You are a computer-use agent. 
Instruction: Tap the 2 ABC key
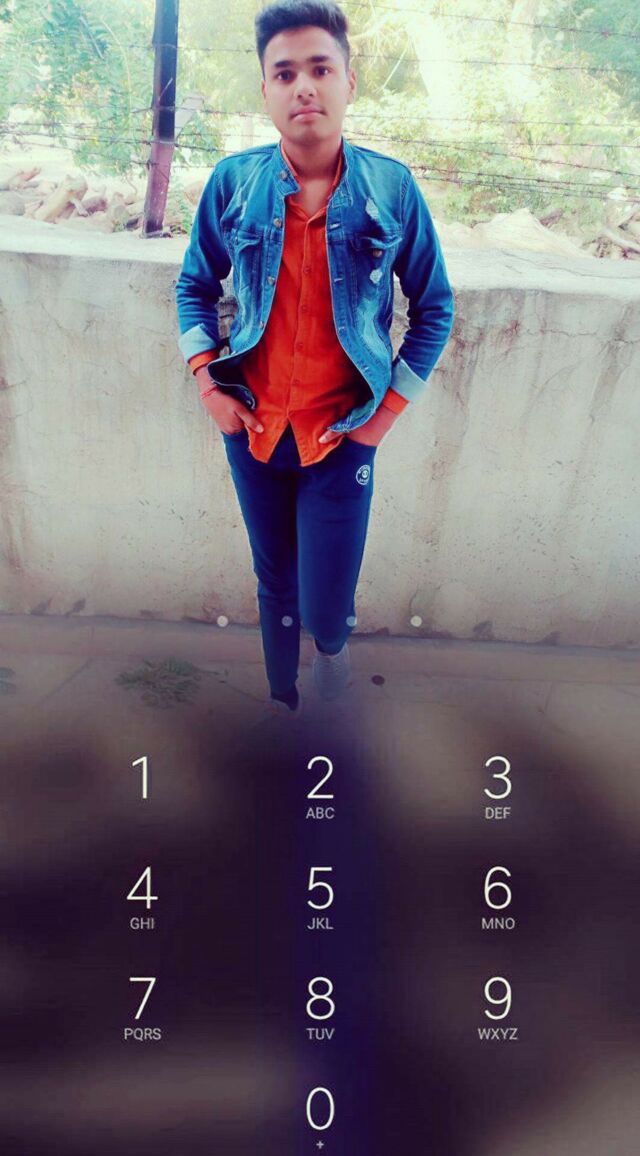click(320, 786)
